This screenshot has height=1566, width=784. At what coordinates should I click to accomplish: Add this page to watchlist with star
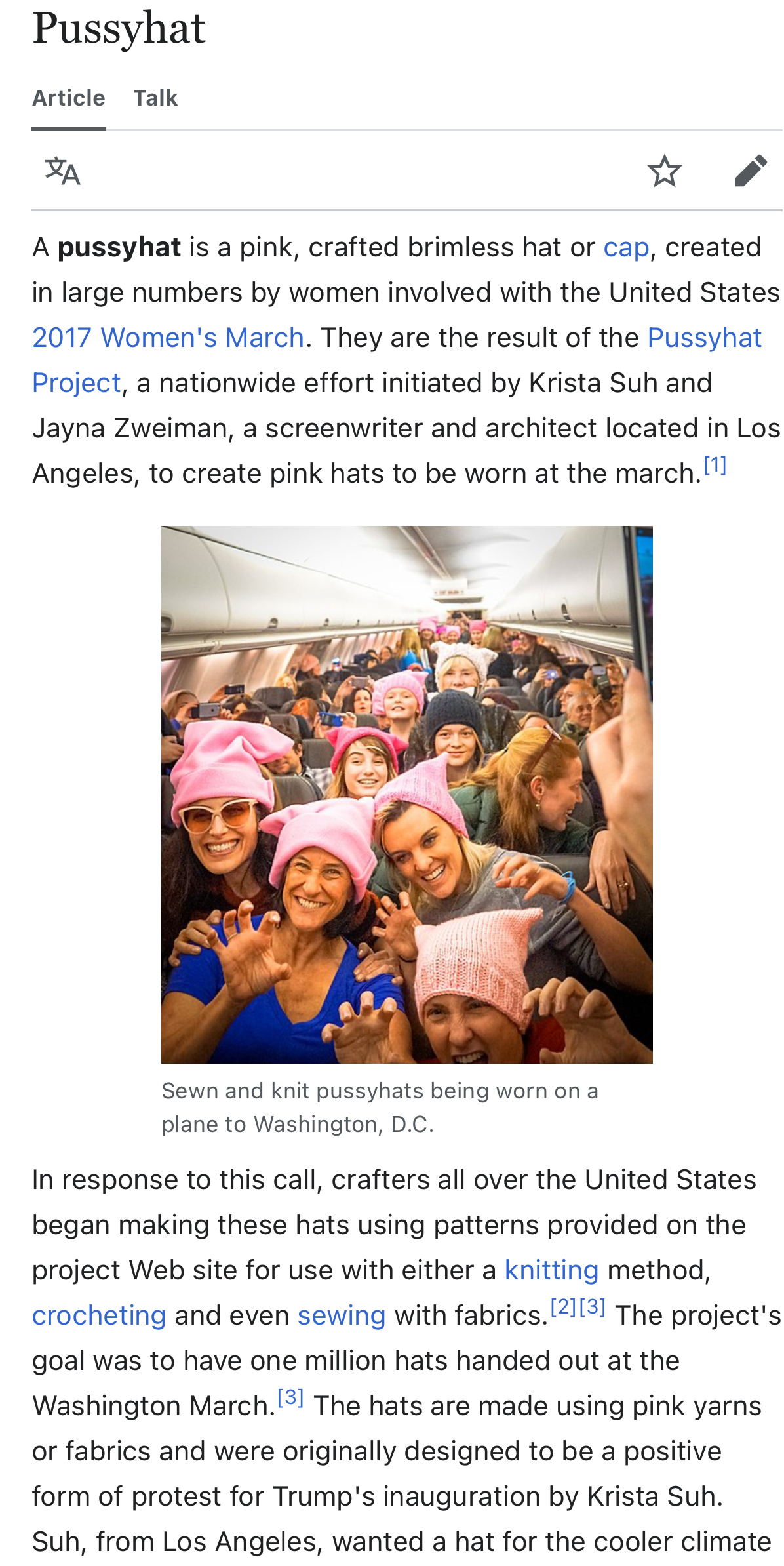(664, 171)
